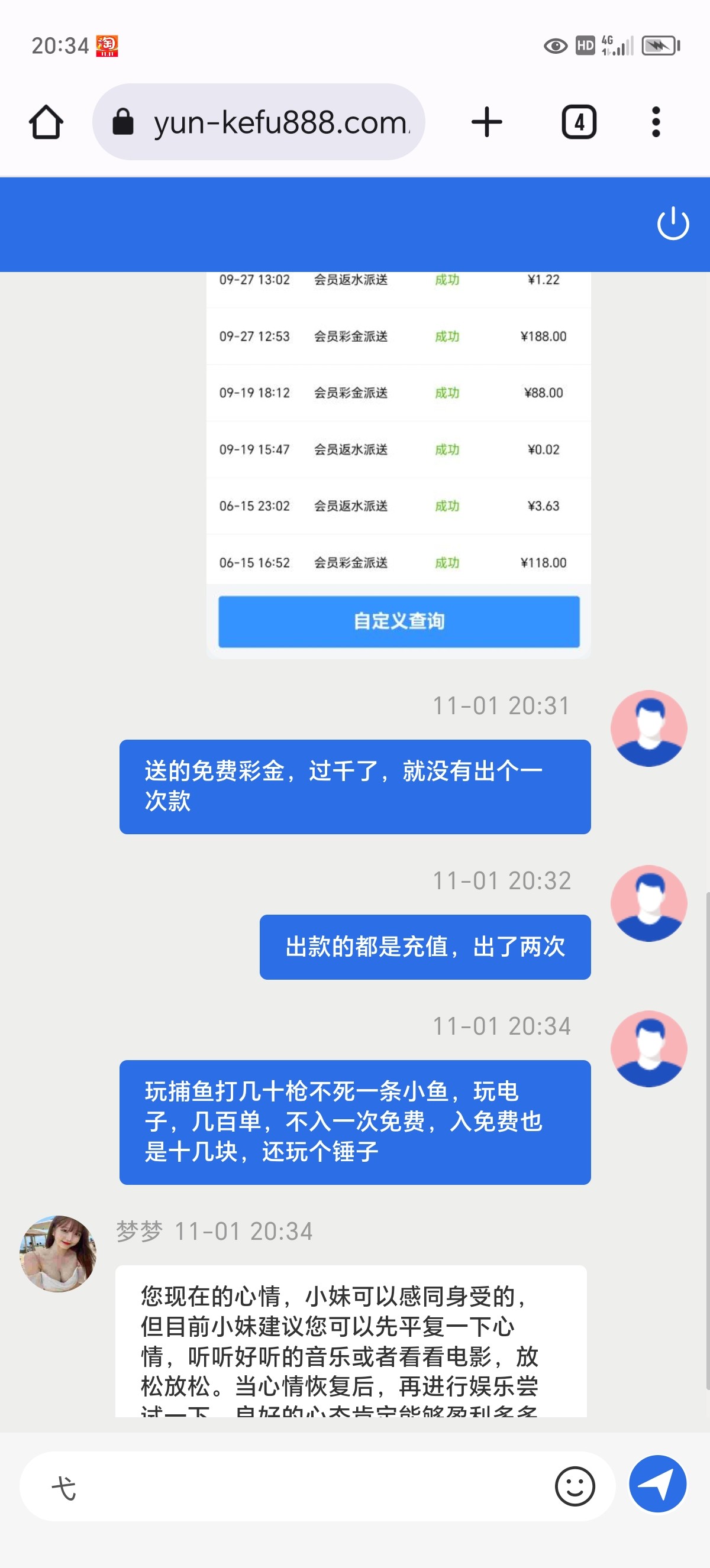Tap the browser home icon
This screenshot has width=710, height=1568.
(x=46, y=122)
